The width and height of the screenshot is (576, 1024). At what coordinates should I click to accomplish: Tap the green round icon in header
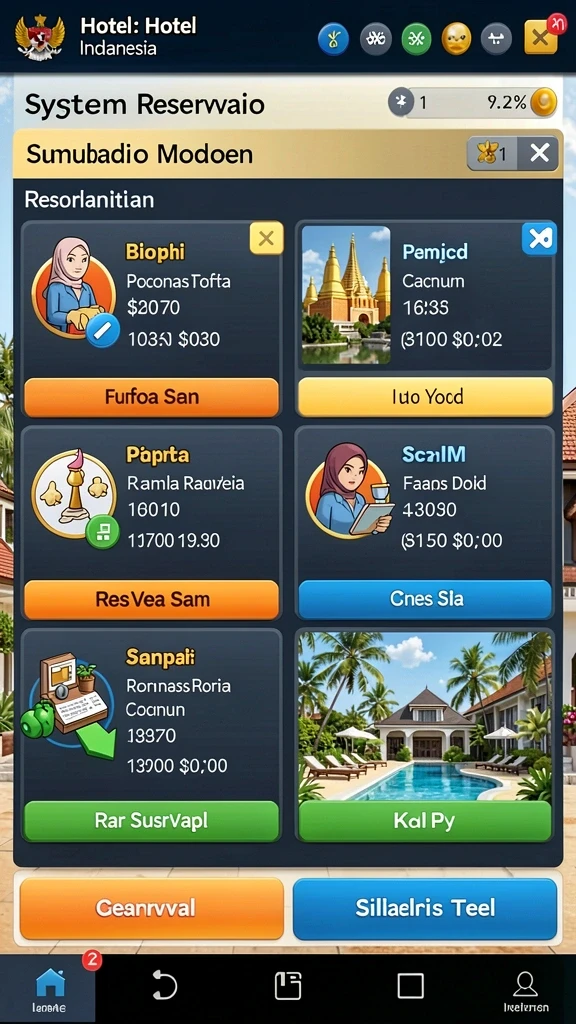[416, 39]
